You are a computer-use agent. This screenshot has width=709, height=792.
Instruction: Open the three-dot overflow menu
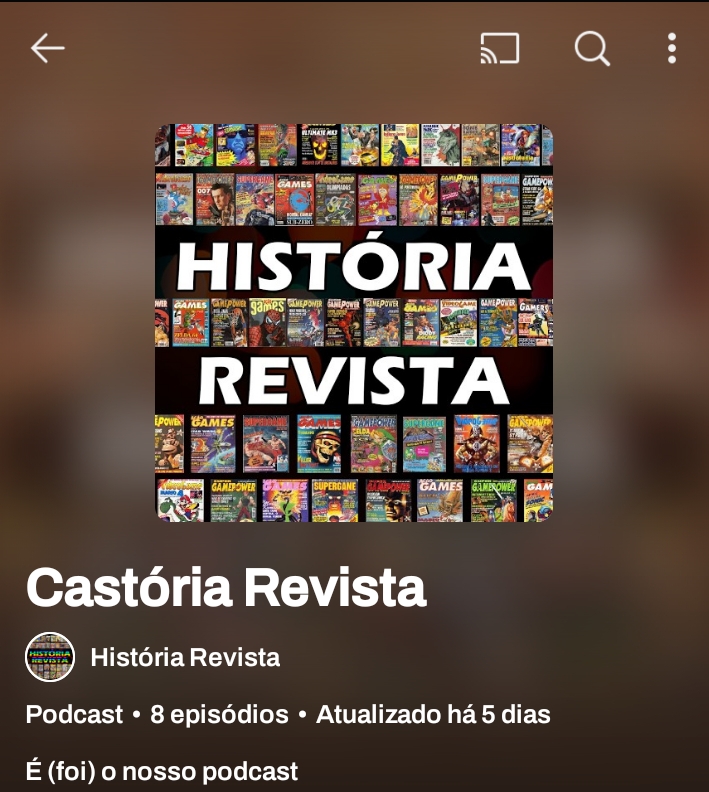tap(671, 48)
